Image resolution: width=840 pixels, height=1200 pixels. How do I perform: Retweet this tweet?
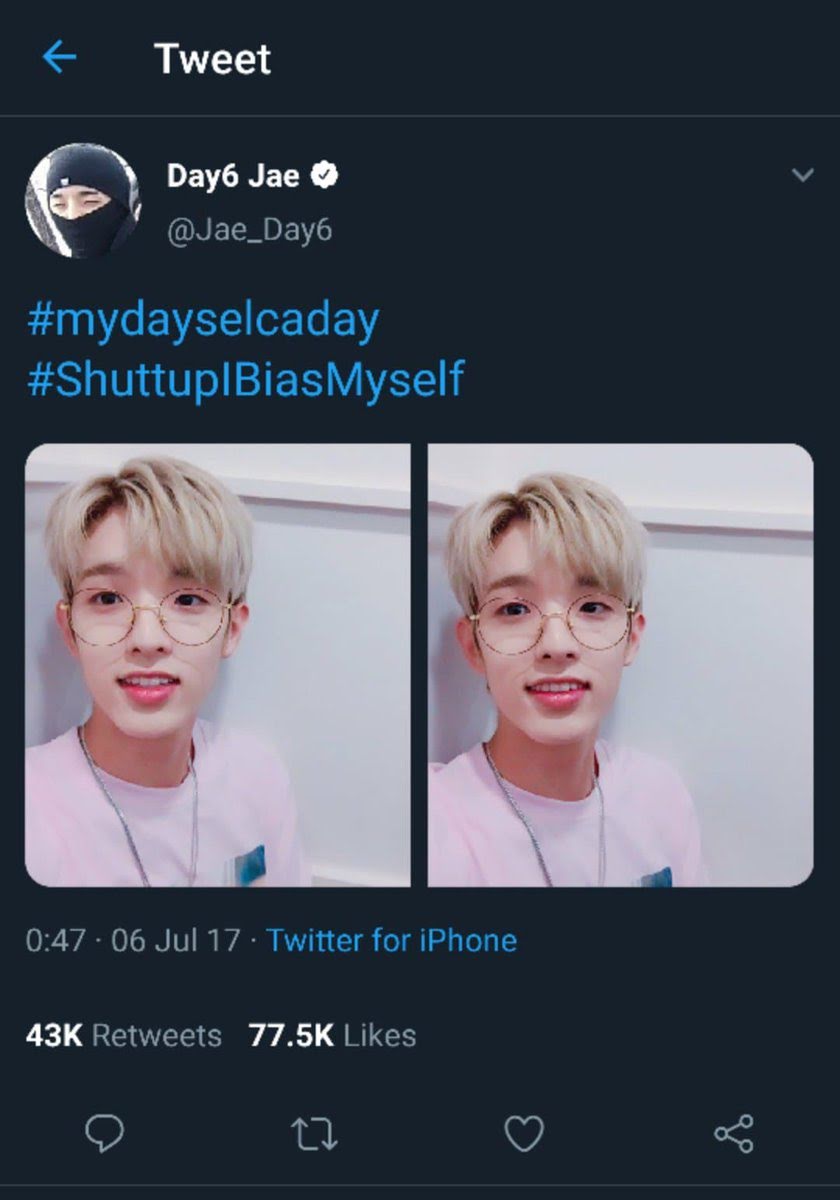(x=313, y=1134)
